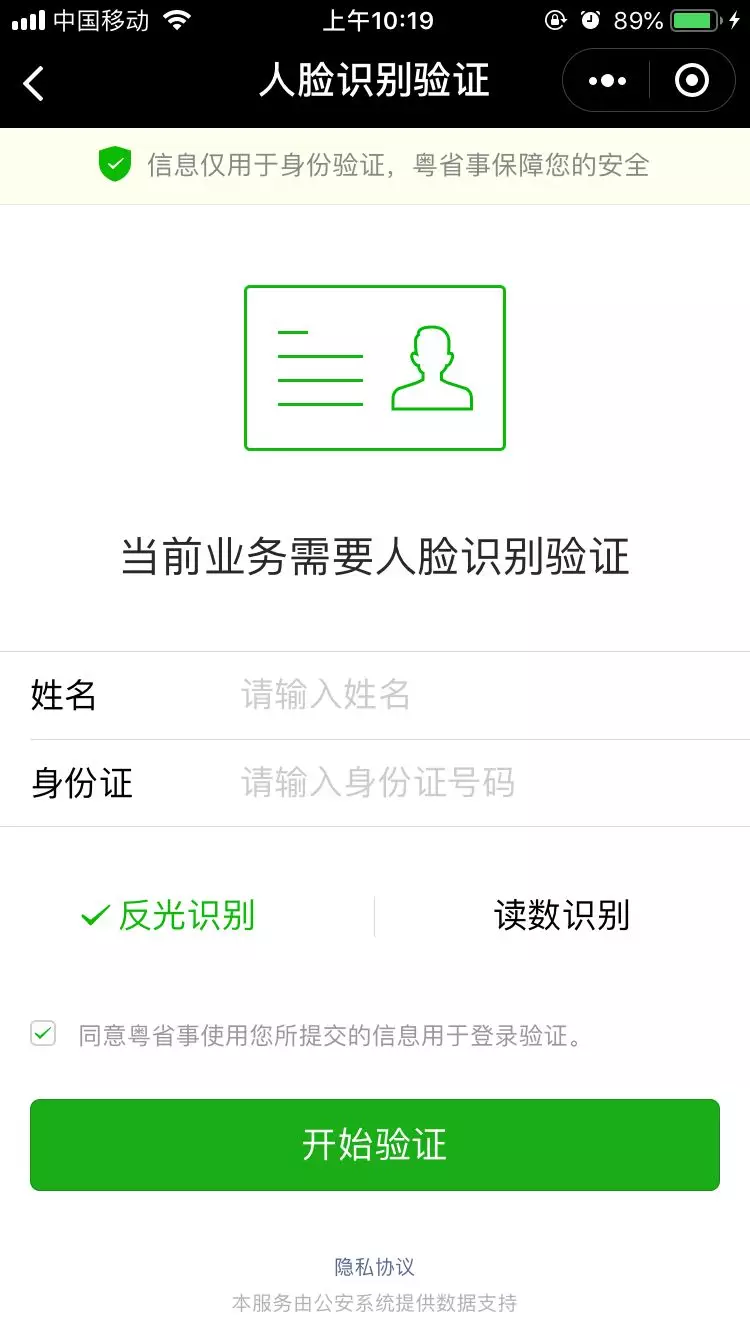
Task: Open the 隐私协议 privacy agreement link
Action: coord(375,1267)
